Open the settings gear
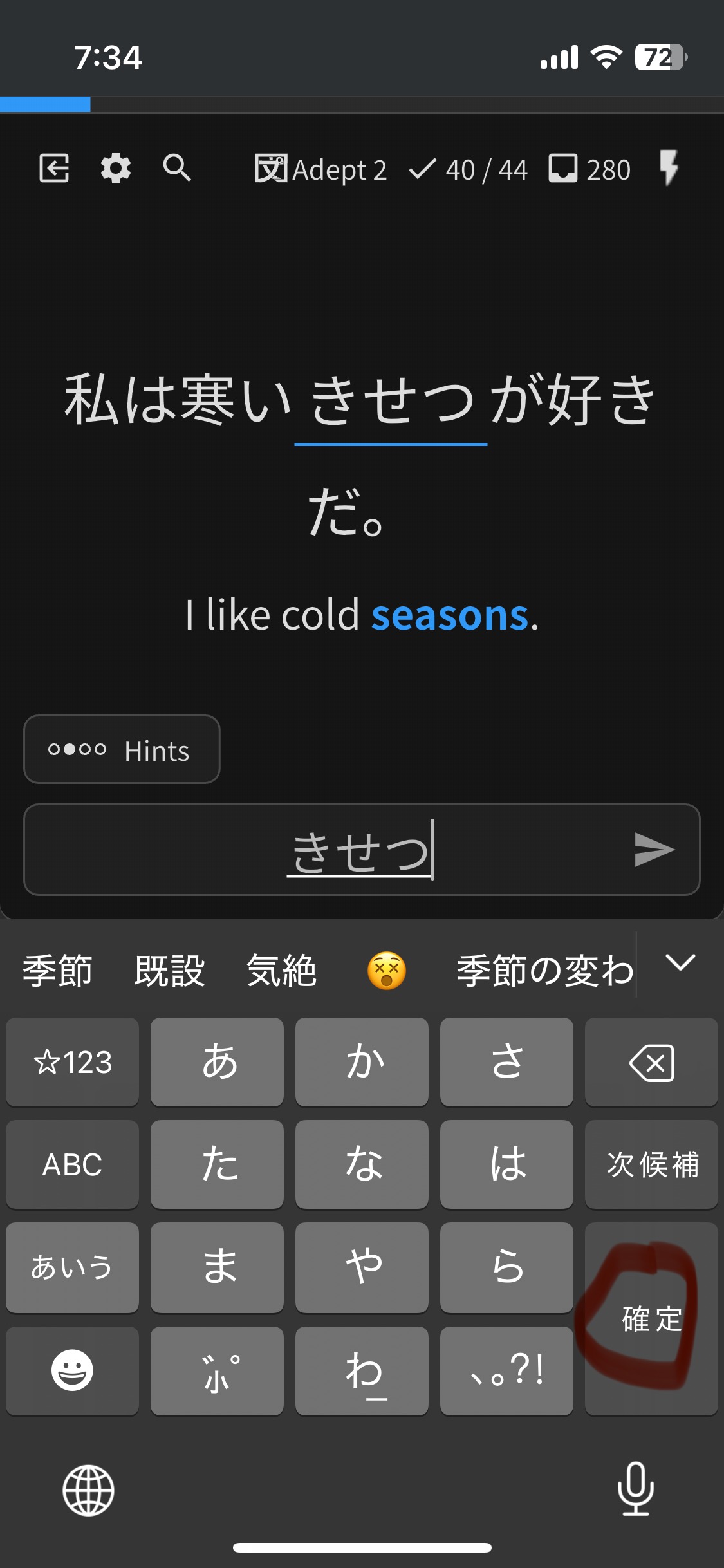This screenshot has width=724, height=1568. 116,169
